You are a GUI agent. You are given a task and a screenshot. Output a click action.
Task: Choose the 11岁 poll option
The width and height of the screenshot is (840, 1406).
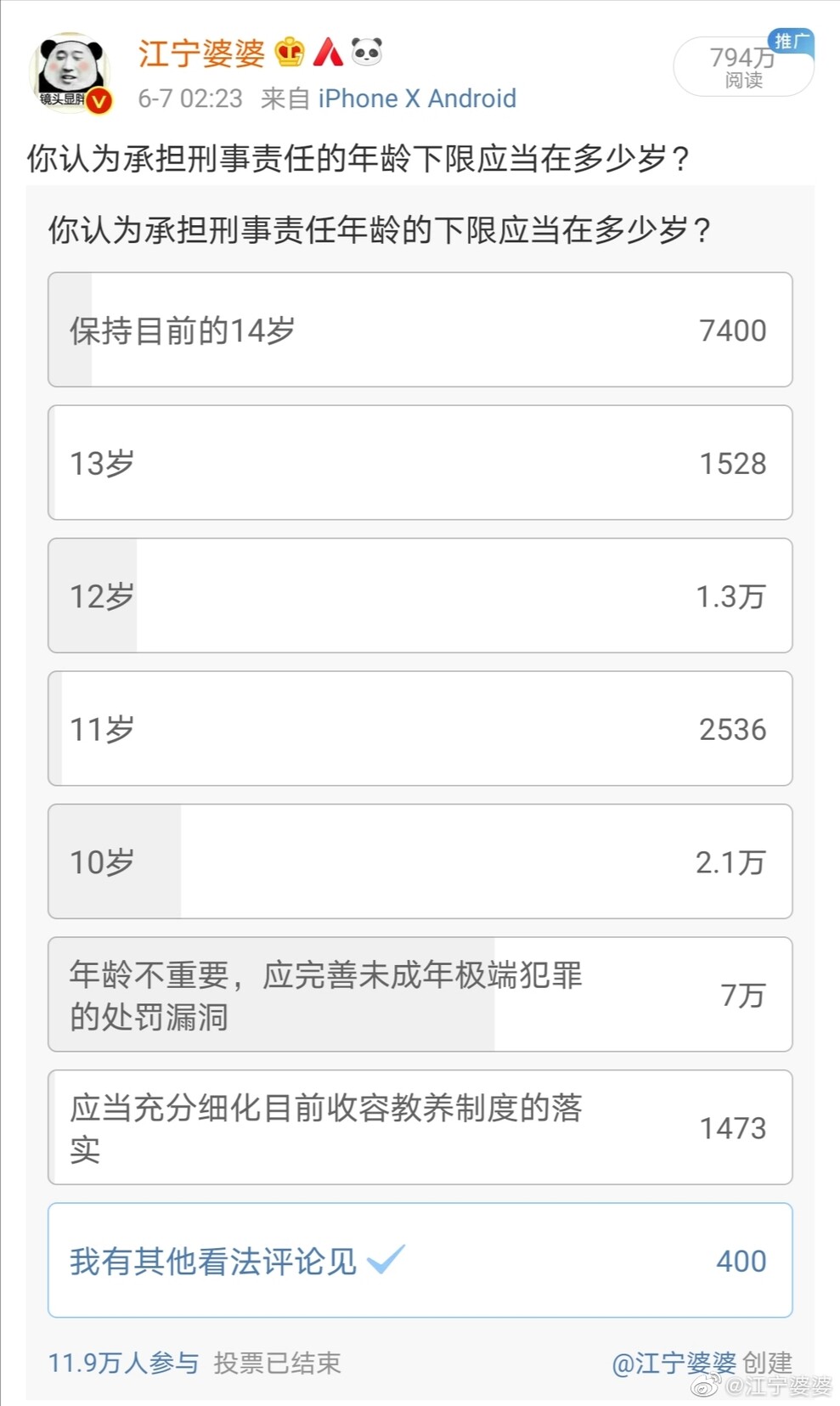[420, 729]
